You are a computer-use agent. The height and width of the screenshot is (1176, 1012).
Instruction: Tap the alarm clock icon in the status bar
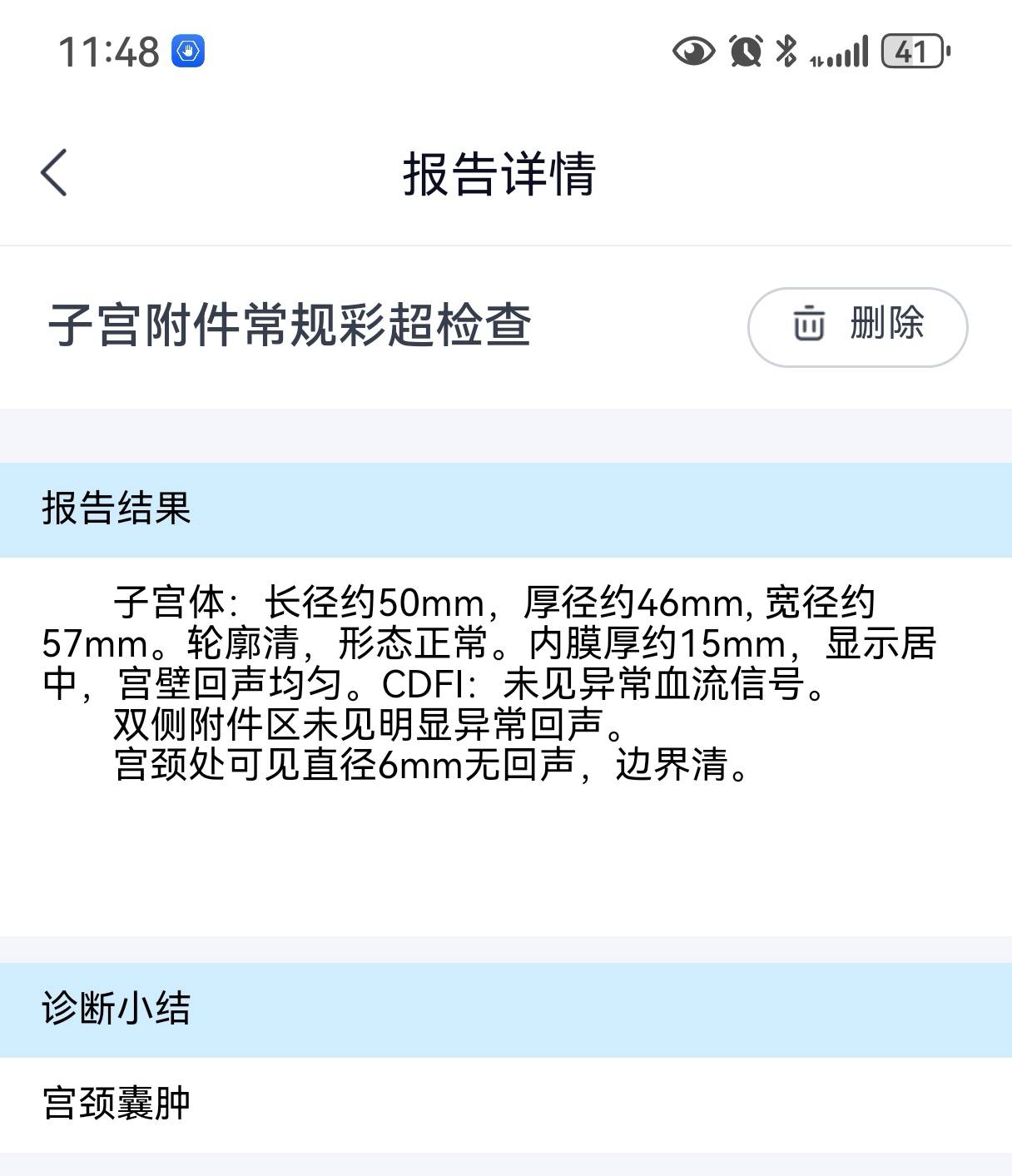click(x=744, y=52)
